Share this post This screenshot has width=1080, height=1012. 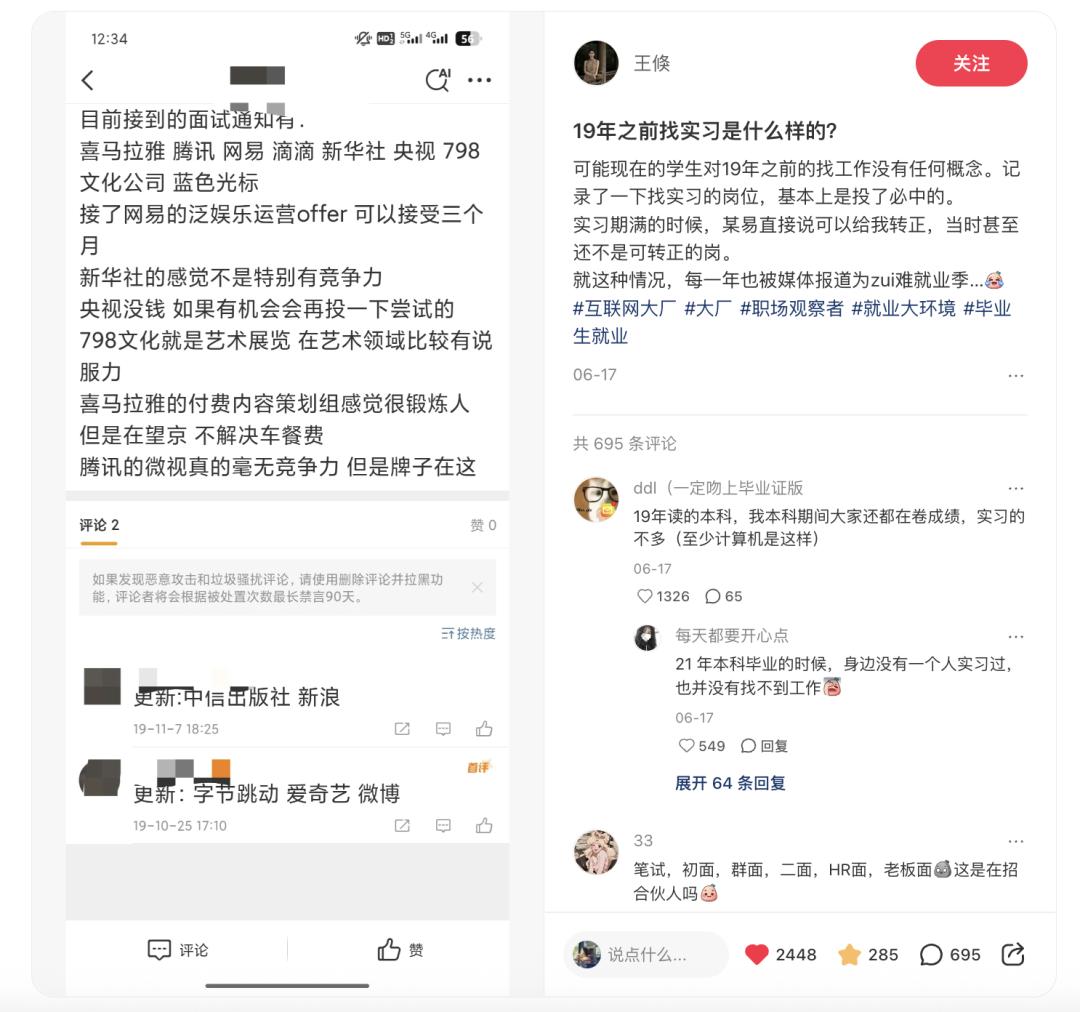pyautogui.click(x=1012, y=955)
